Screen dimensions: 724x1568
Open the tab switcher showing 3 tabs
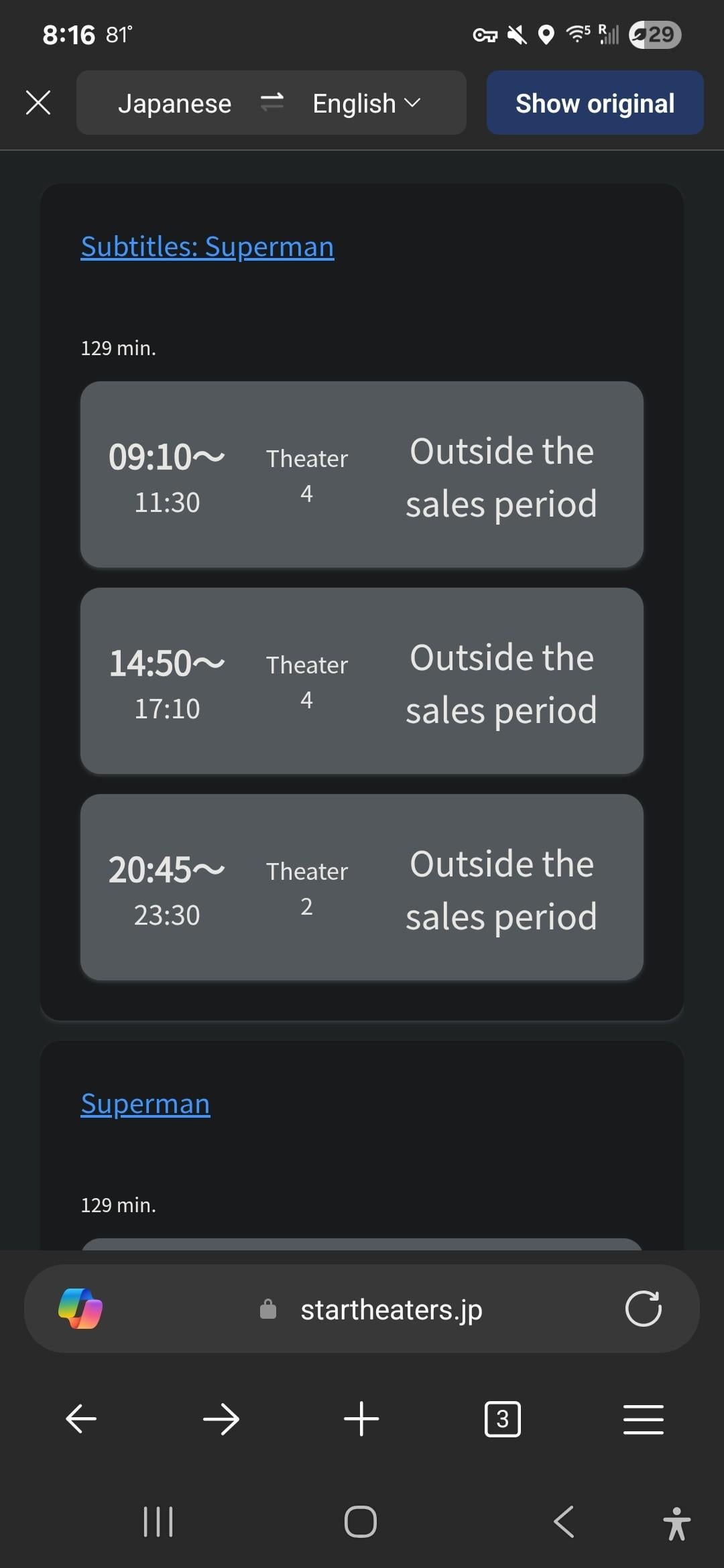(502, 1419)
